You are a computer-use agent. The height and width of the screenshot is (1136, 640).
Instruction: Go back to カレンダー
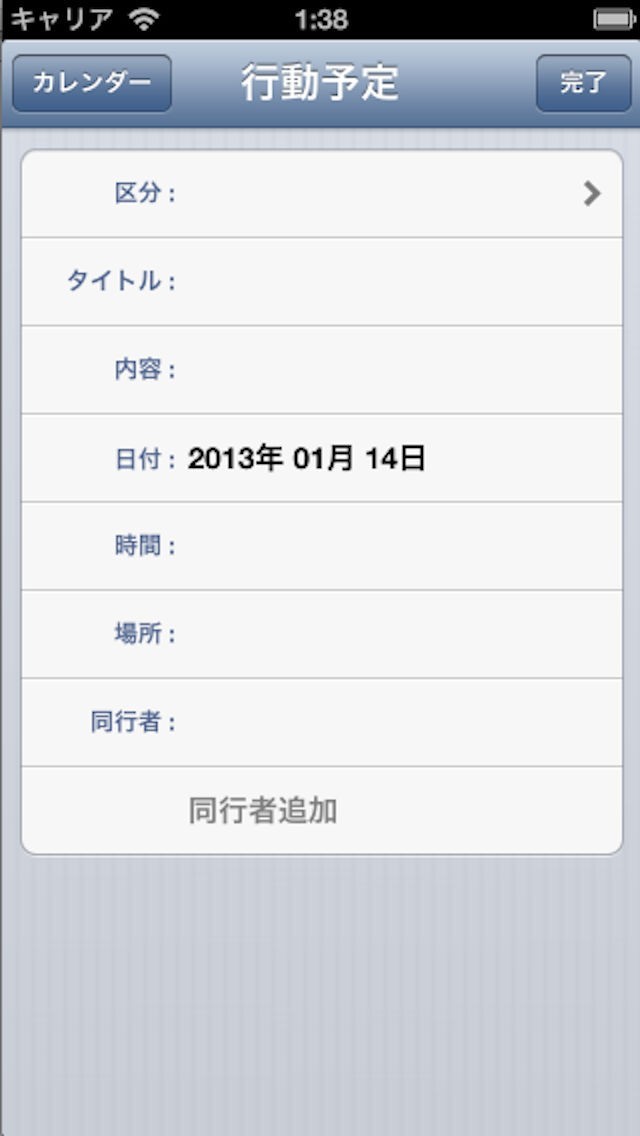(x=91, y=83)
